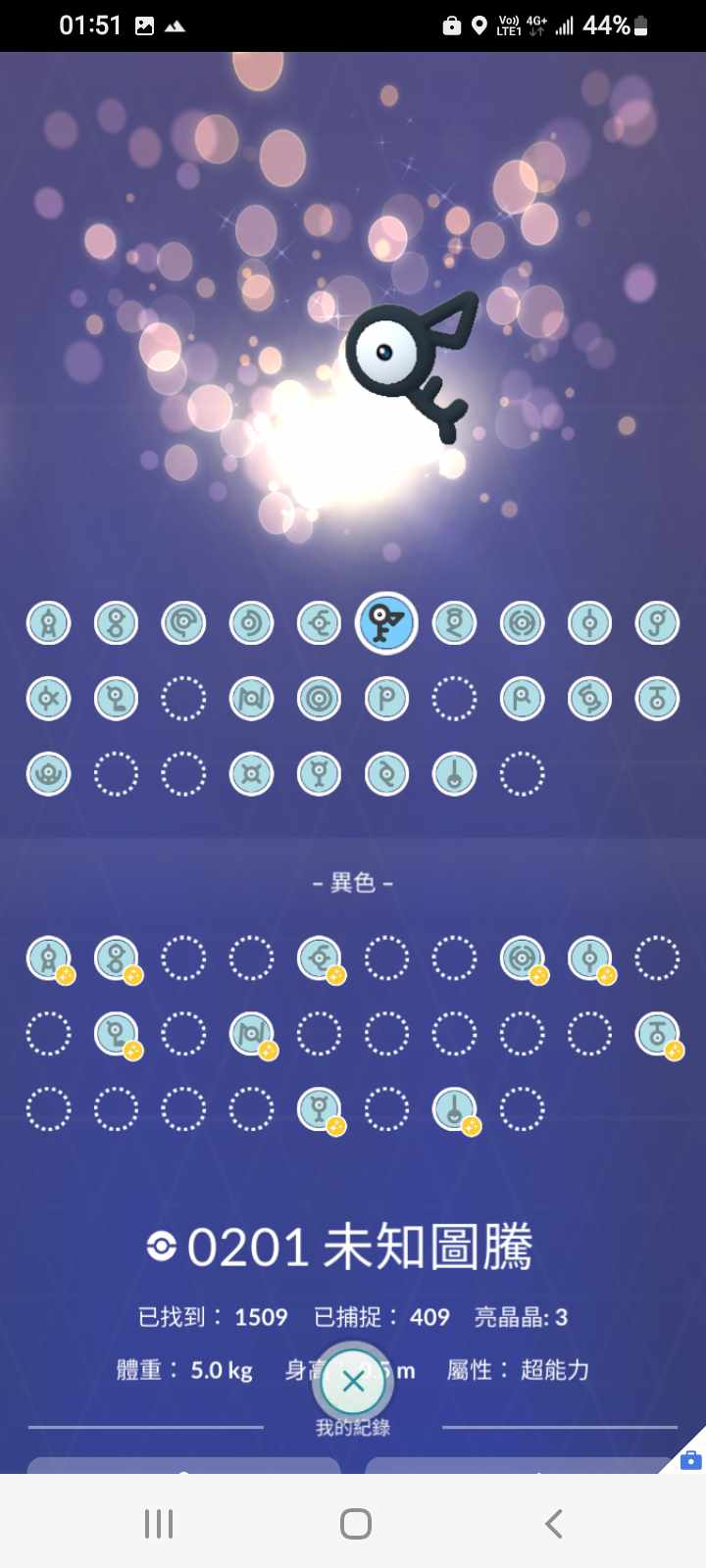The height and width of the screenshot is (1568, 706).
Task: Select the shiny Unown E form icon
Action: 319,957
